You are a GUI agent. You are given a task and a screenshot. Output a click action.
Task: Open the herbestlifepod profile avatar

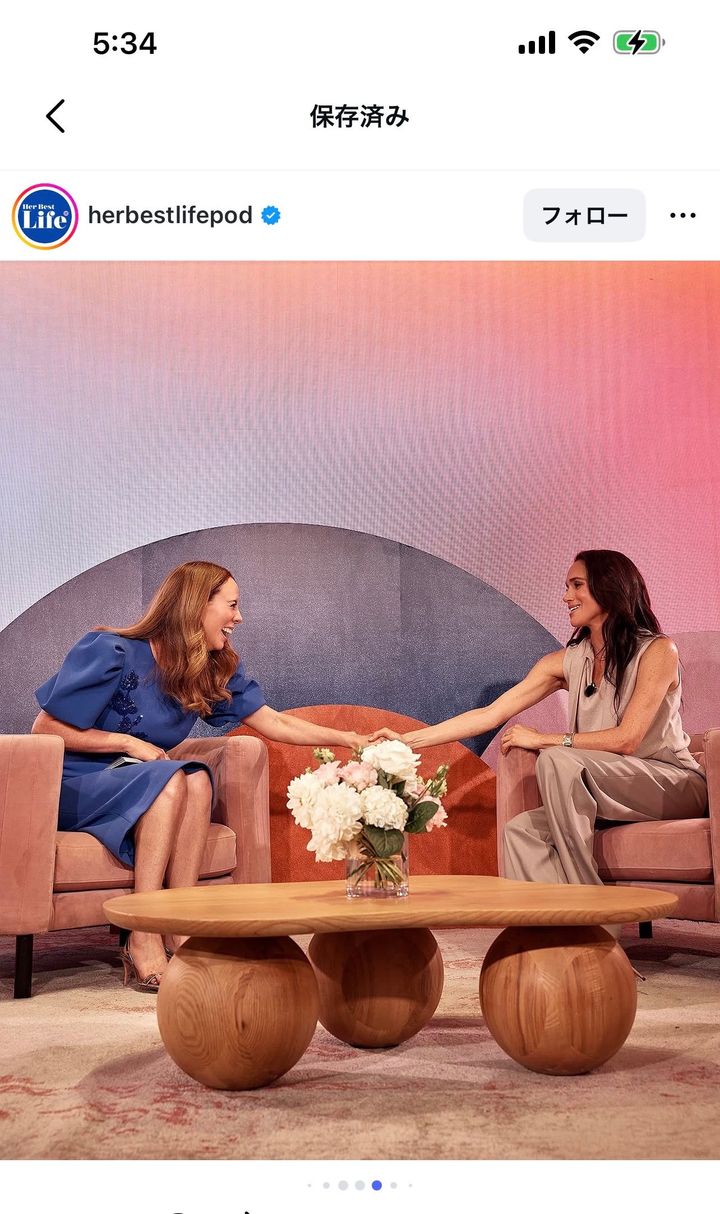[45, 216]
